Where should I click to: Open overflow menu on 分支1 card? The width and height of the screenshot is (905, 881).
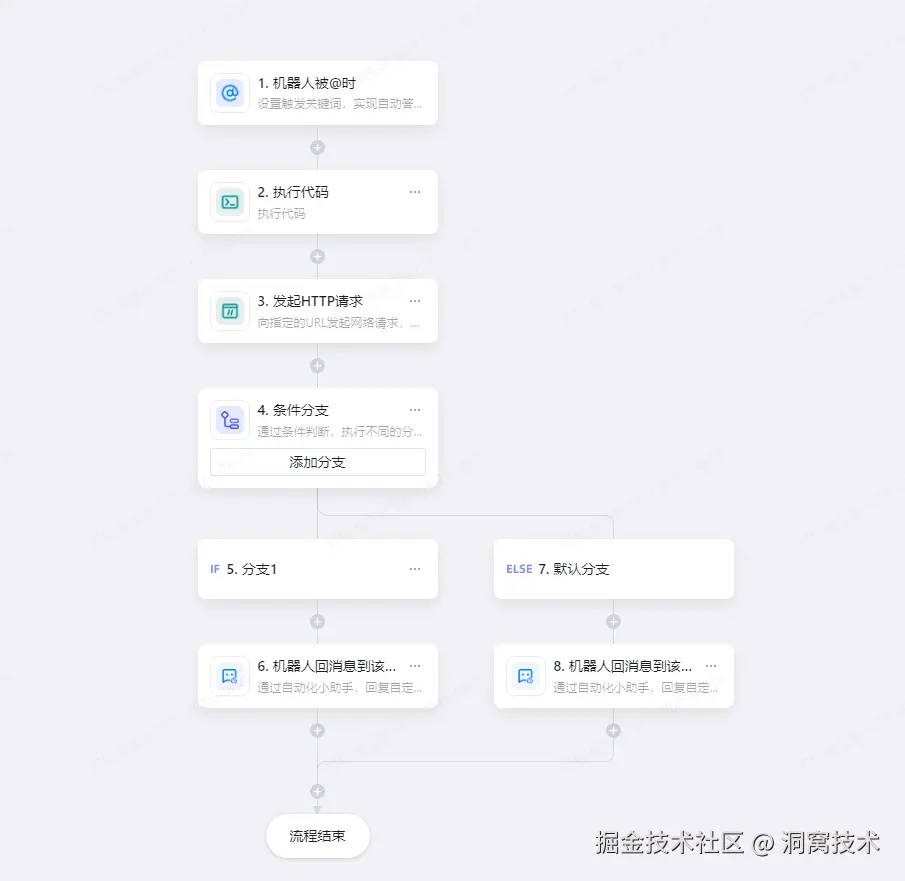coord(415,569)
